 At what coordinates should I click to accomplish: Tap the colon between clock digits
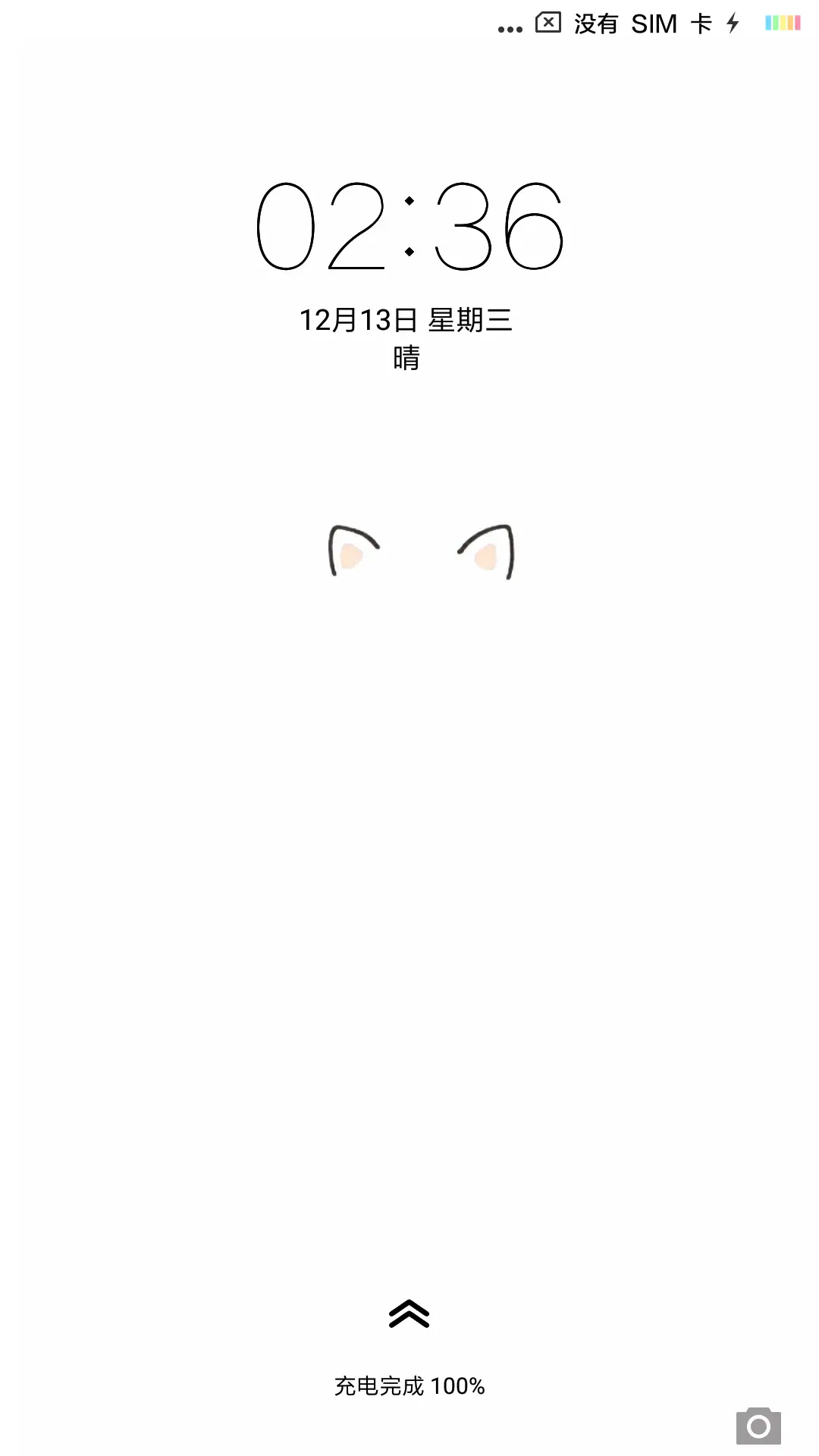[x=409, y=227]
